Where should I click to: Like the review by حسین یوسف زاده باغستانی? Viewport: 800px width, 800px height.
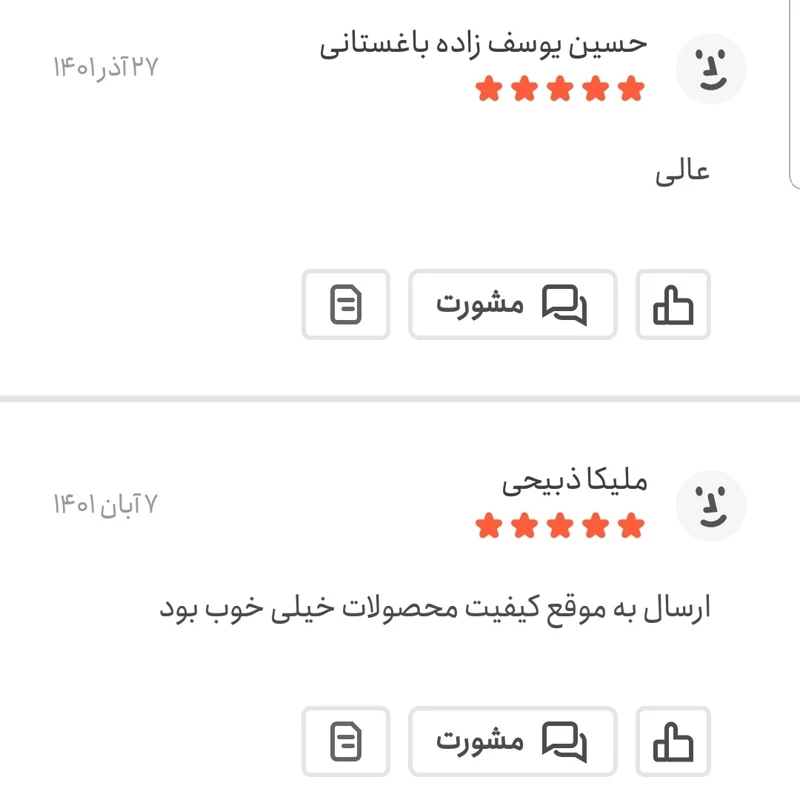coord(673,304)
